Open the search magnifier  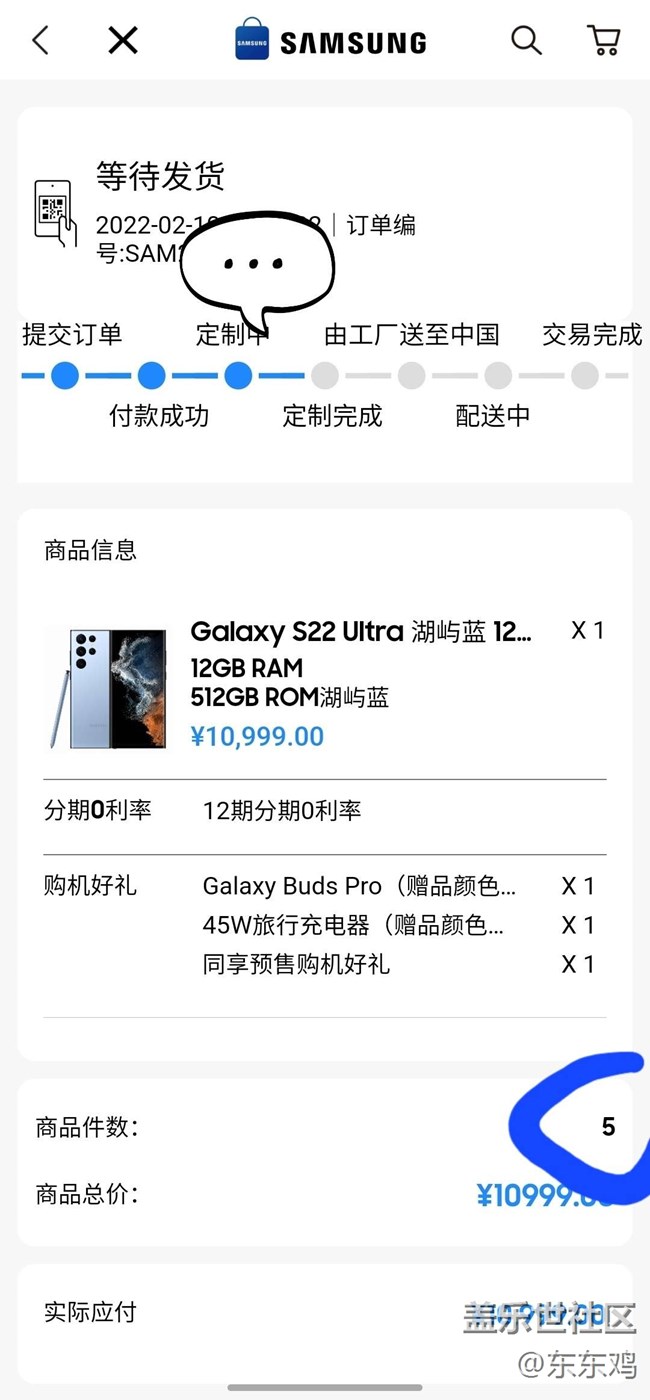coord(526,40)
